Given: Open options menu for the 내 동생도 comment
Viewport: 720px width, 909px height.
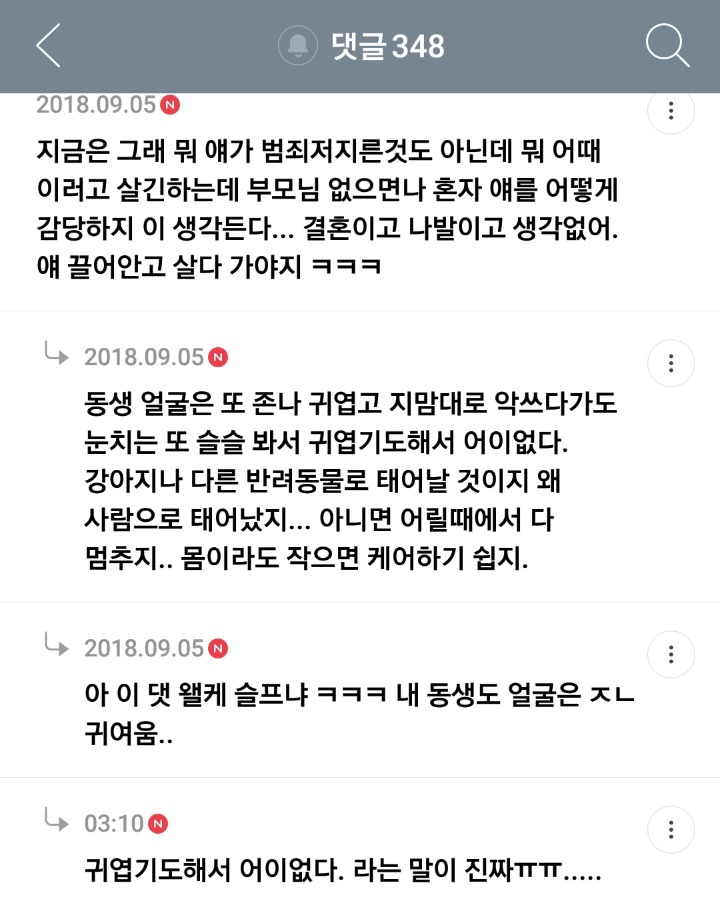Looking at the screenshot, I should coord(670,655).
